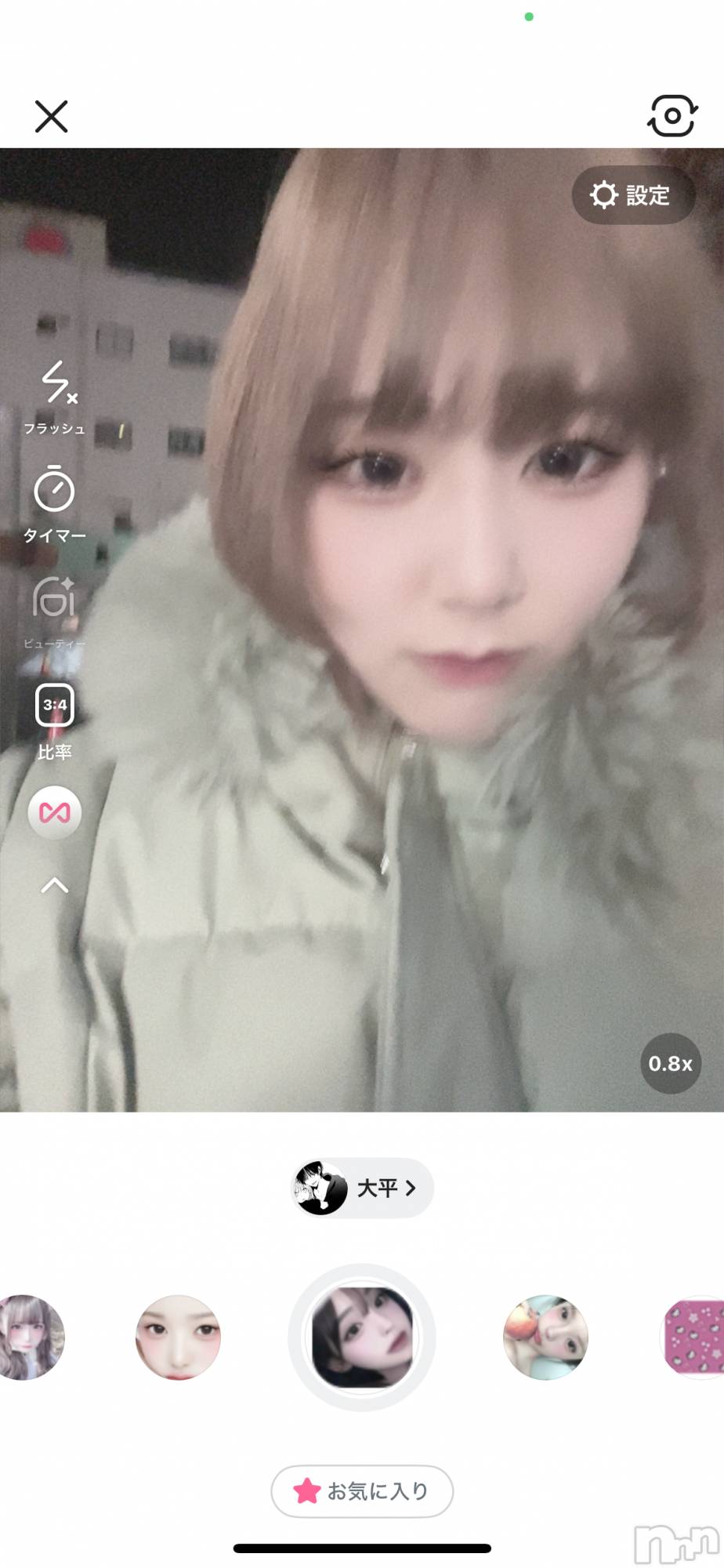The width and height of the screenshot is (724, 1568).
Task: Open the 設定 settings button
Action: 632,195
